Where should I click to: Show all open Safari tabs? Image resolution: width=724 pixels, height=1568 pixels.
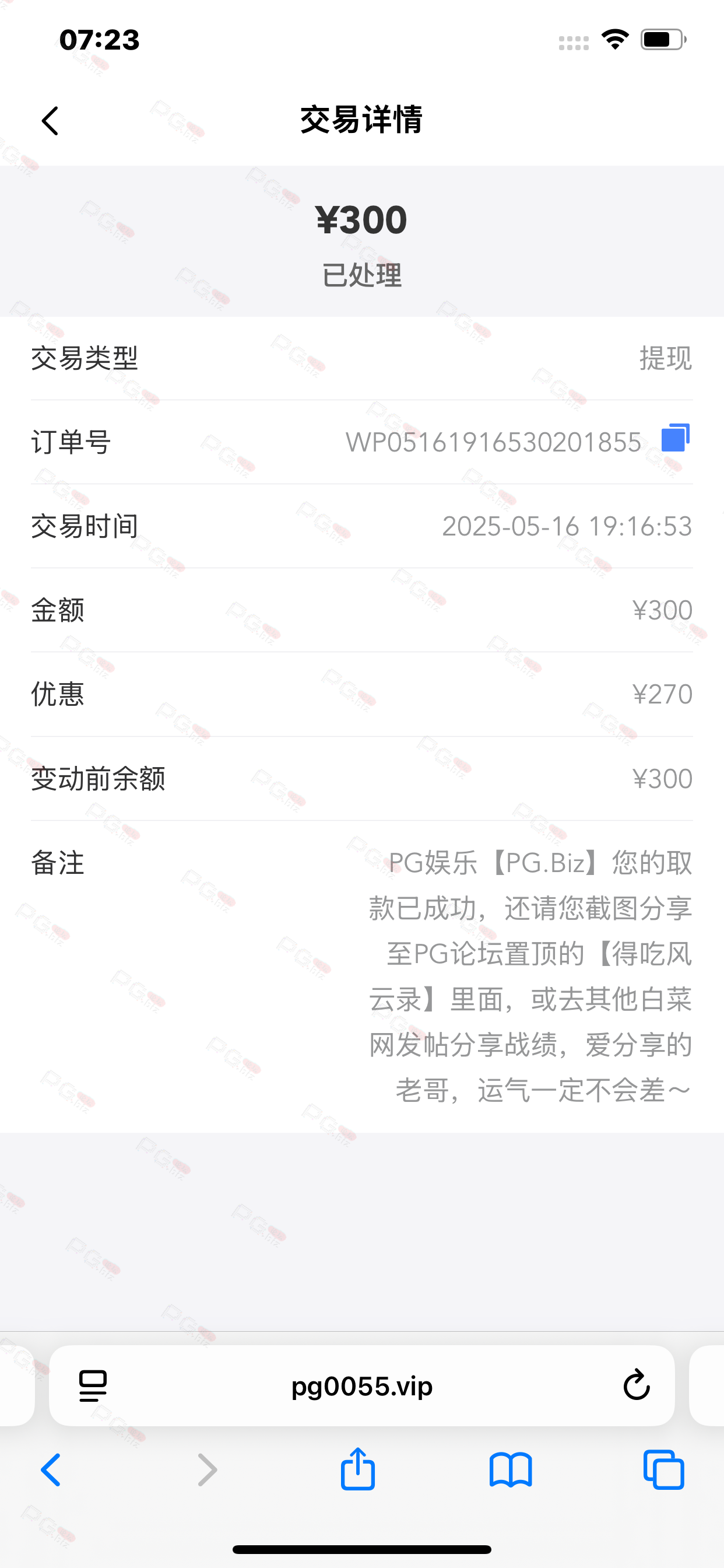point(664,1470)
